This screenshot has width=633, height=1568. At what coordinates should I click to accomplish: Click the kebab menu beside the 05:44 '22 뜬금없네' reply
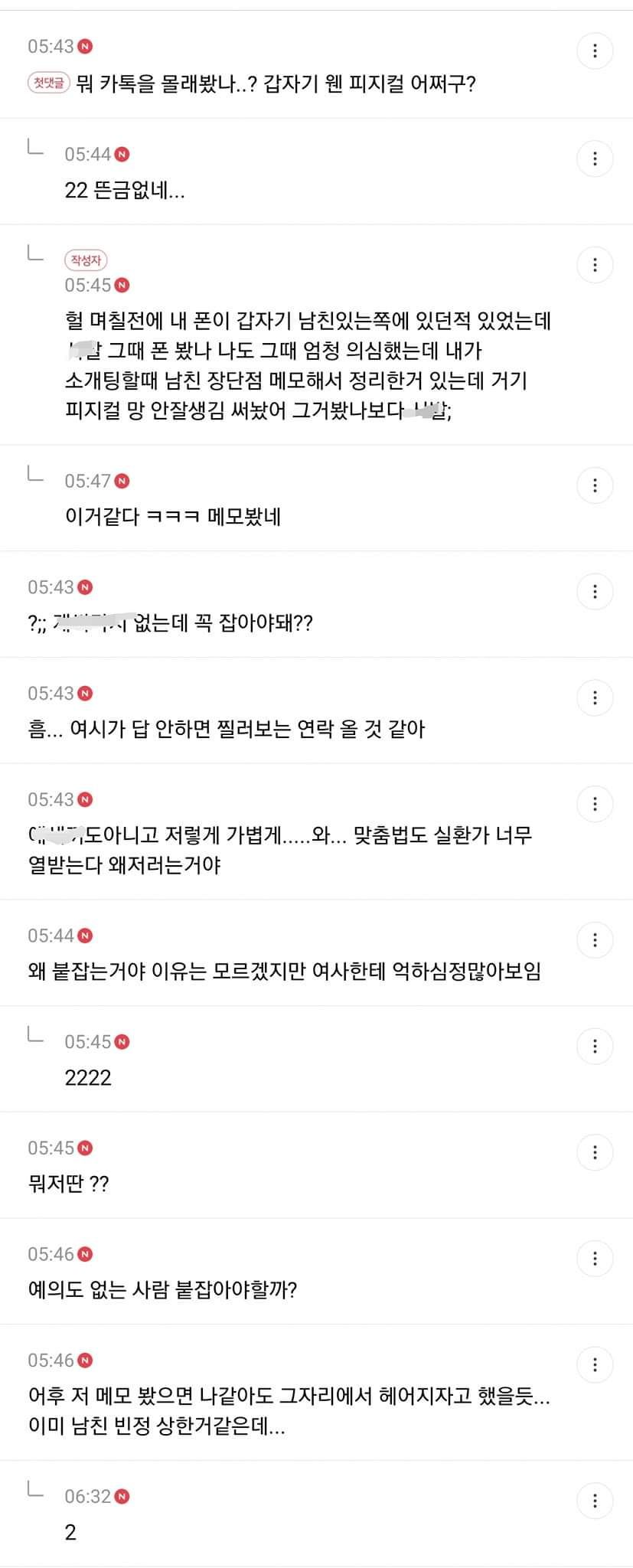coord(595,158)
